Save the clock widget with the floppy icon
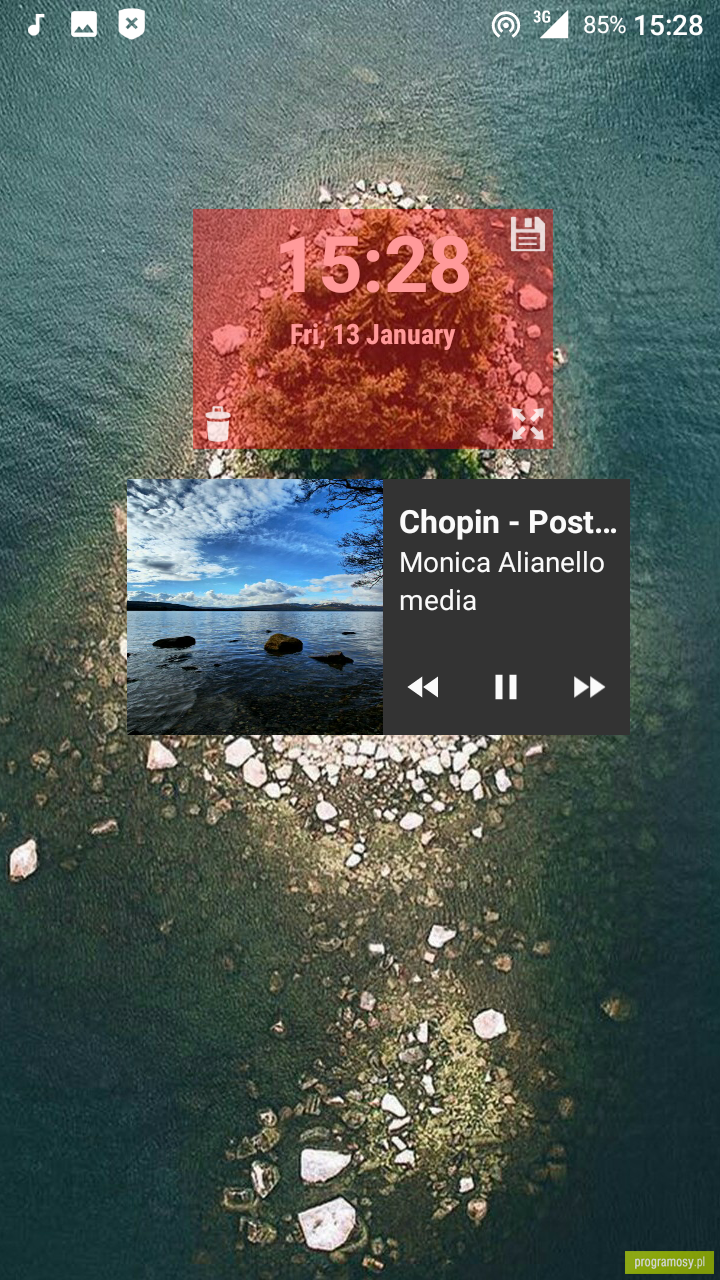This screenshot has width=720, height=1280. [528, 234]
